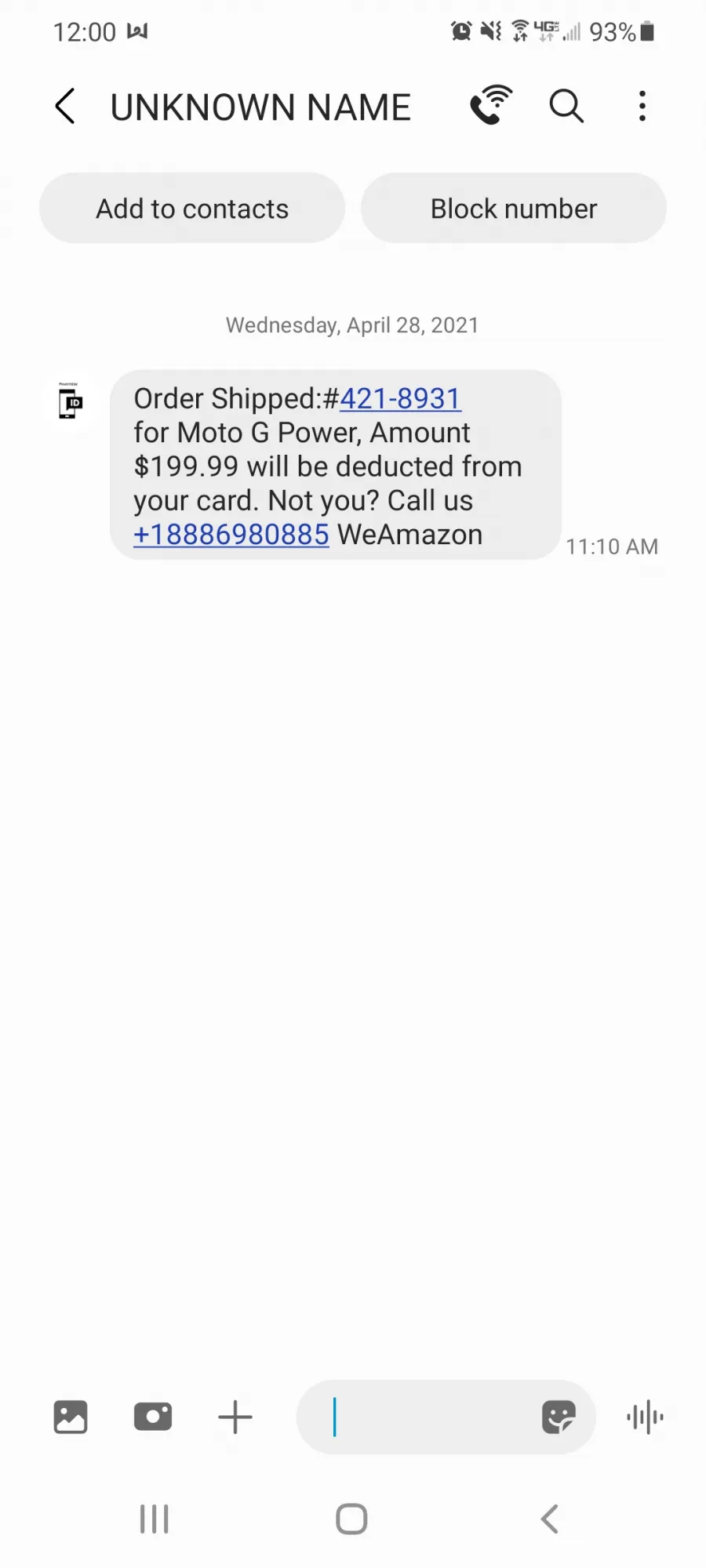This screenshot has width=706, height=1568.
Task: Open the camera to attach a photo
Action: pyautogui.click(x=153, y=1417)
